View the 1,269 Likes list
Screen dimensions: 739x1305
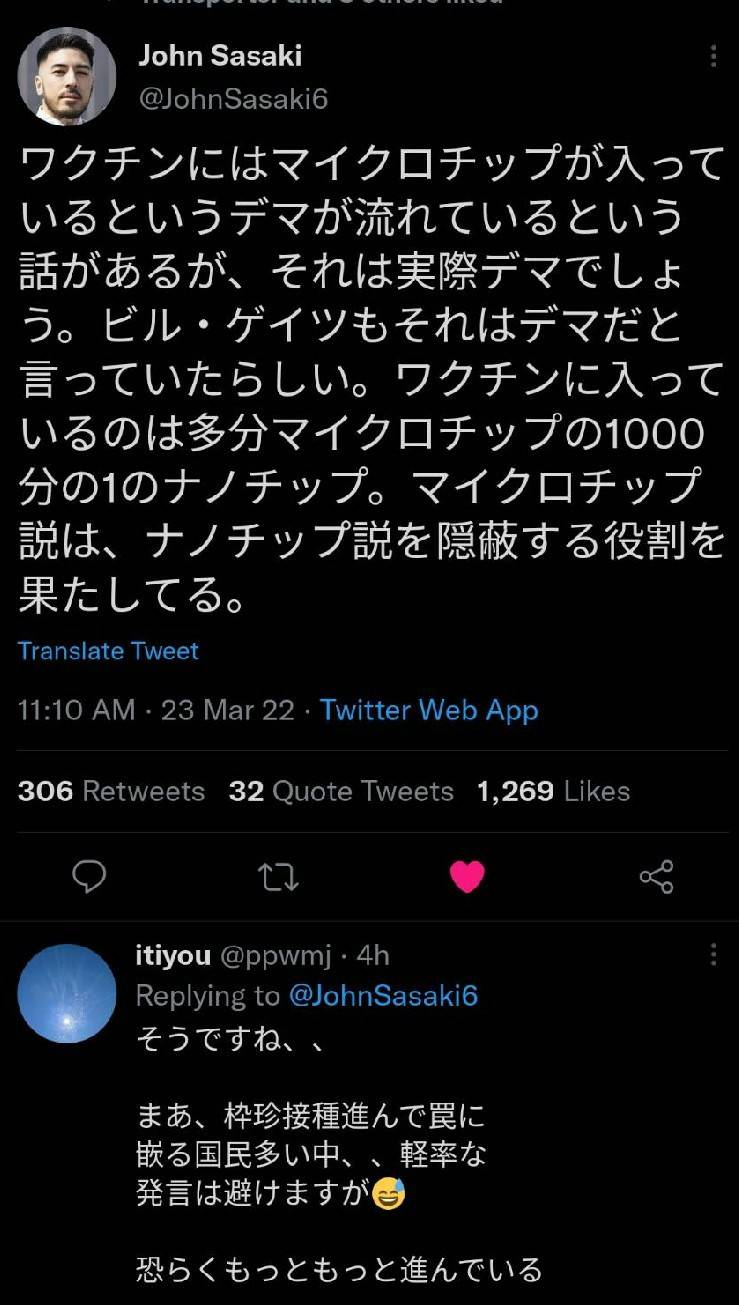[553, 791]
